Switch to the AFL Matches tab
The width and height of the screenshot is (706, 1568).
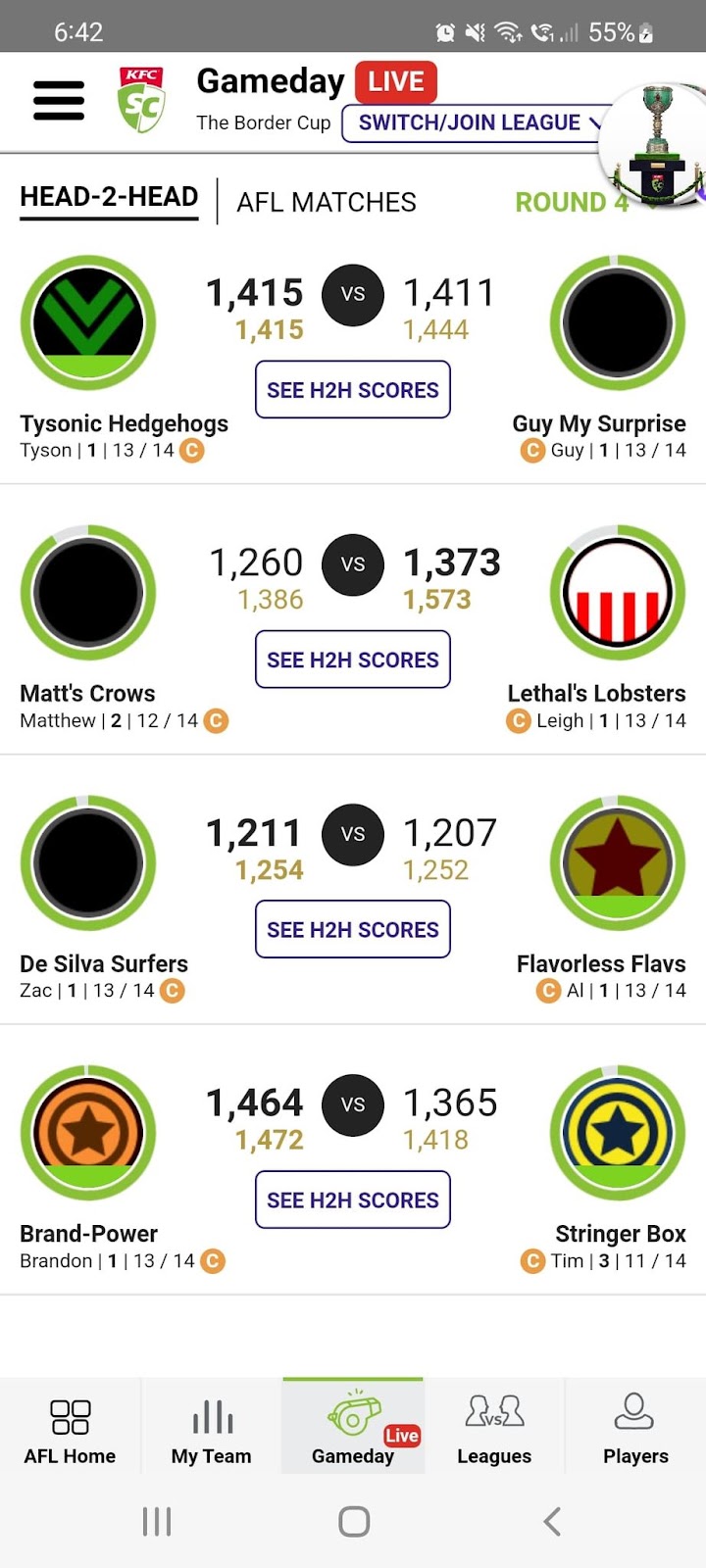coord(327,202)
